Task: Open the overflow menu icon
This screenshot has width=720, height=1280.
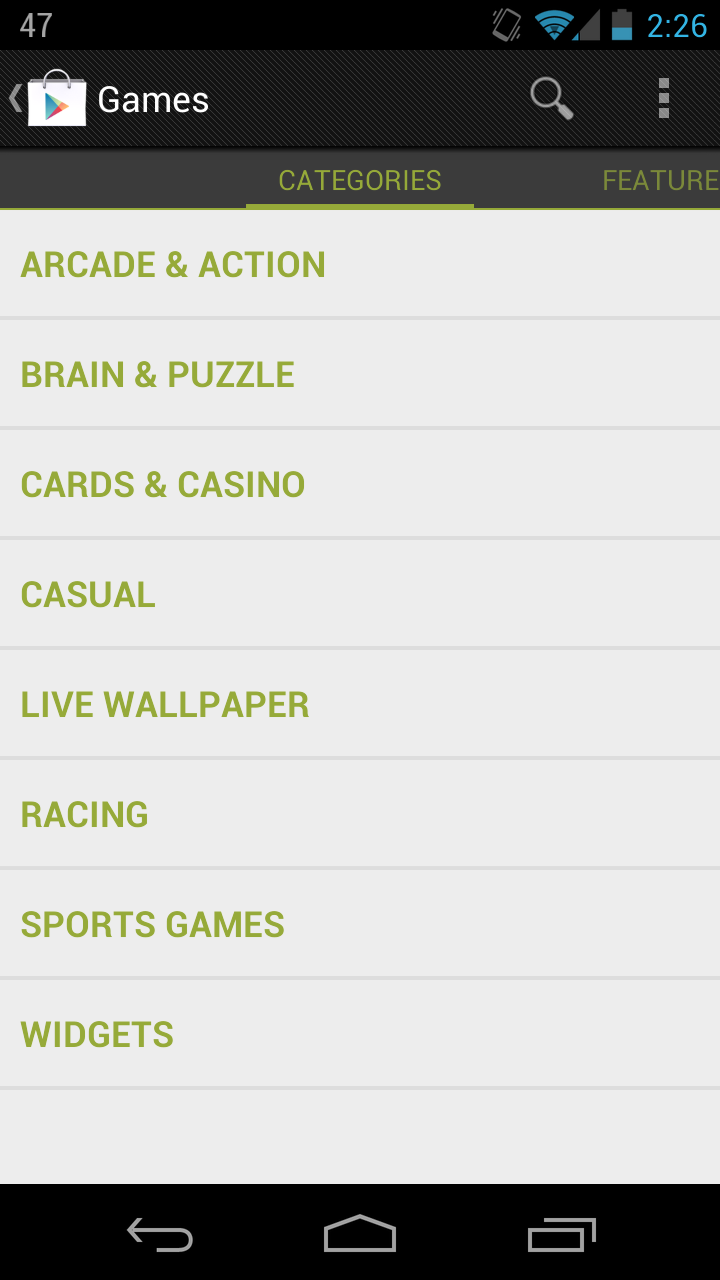Action: pyautogui.click(x=663, y=98)
